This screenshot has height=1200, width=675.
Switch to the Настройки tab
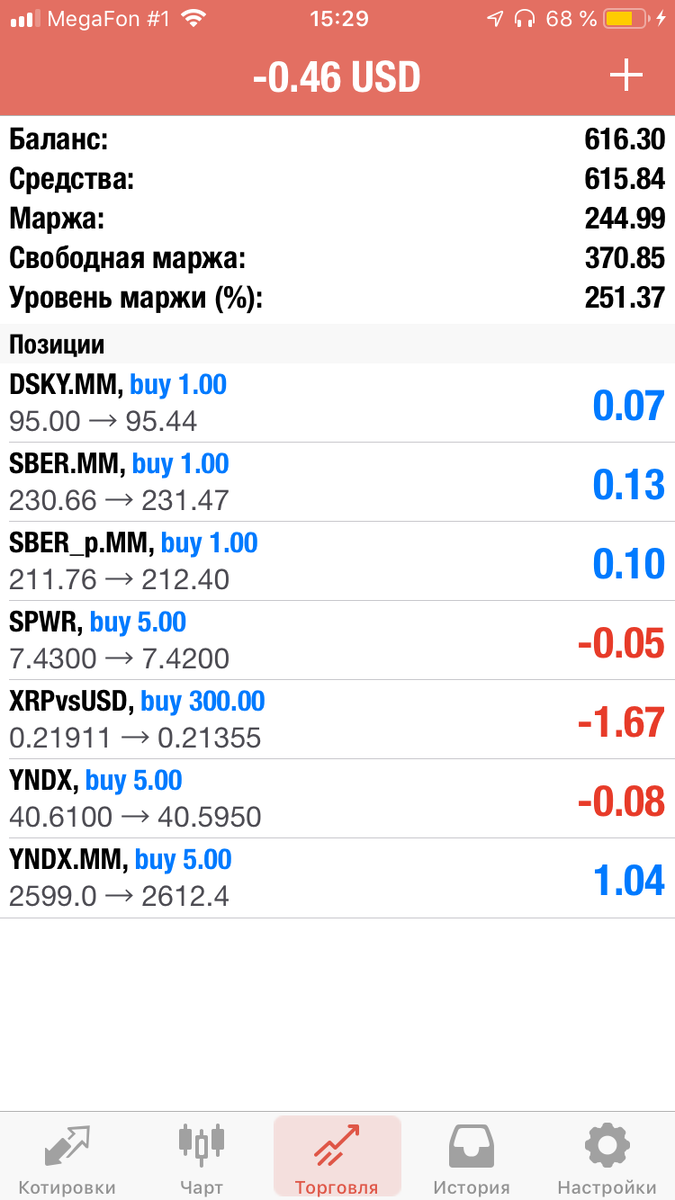click(x=607, y=1158)
